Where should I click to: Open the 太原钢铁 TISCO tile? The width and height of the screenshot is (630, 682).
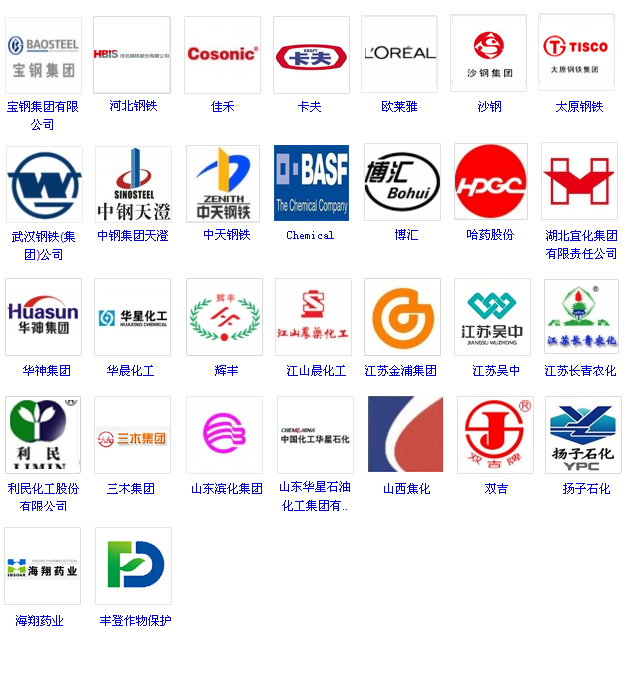(x=576, y=53)
